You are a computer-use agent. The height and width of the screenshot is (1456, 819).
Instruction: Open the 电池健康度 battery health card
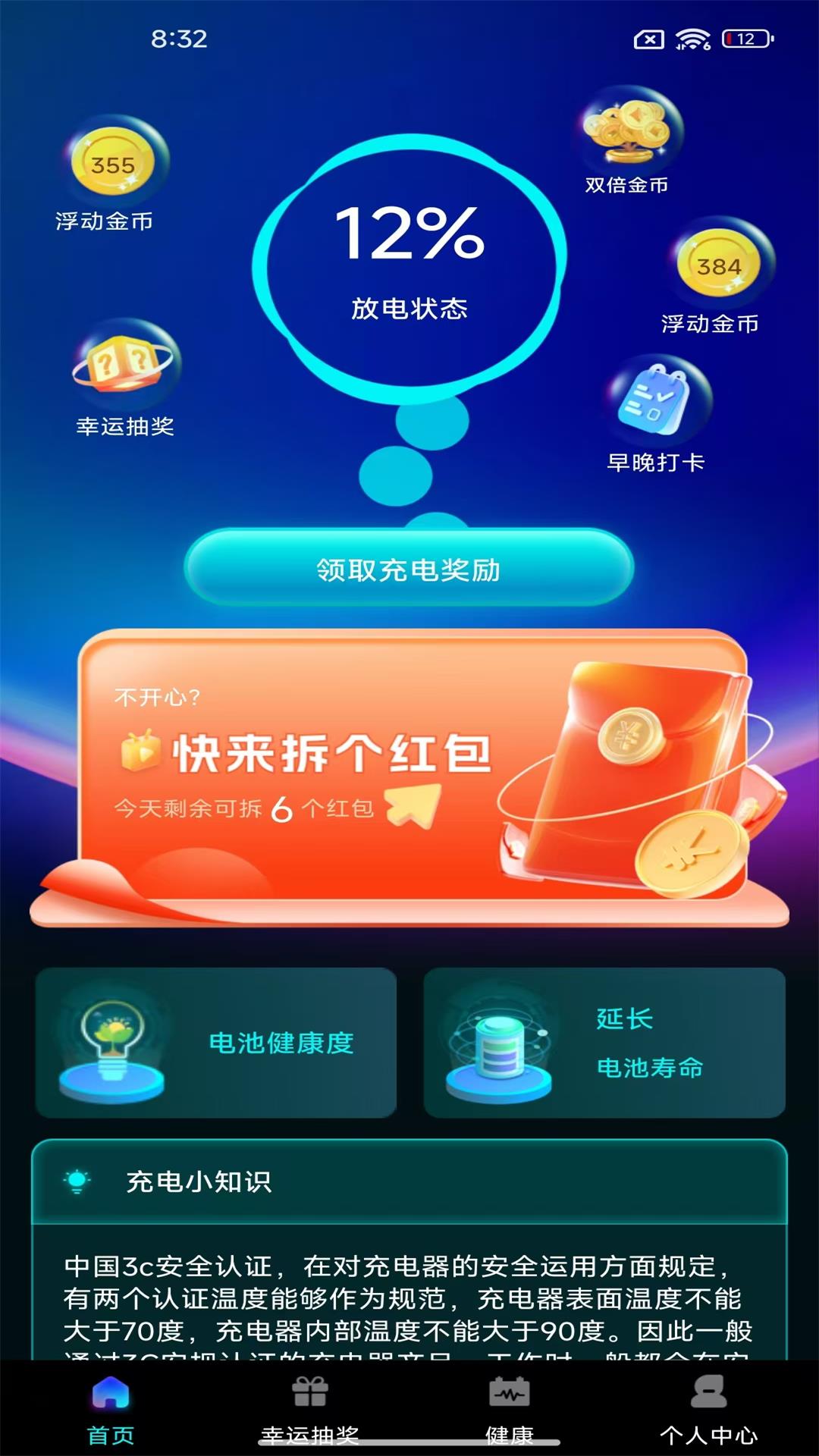point(216,1045)
